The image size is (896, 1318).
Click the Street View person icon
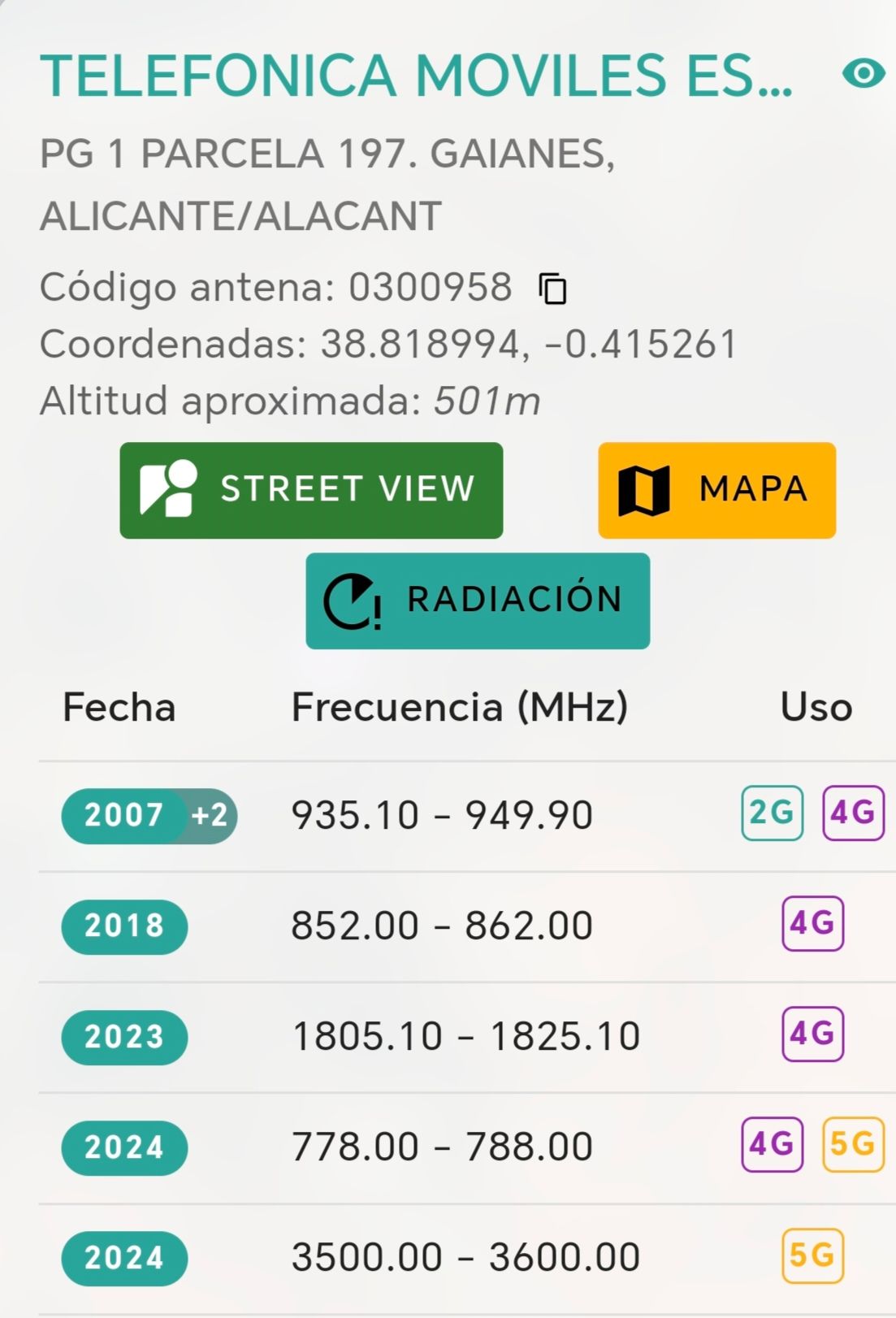click(x=170, y=489)
